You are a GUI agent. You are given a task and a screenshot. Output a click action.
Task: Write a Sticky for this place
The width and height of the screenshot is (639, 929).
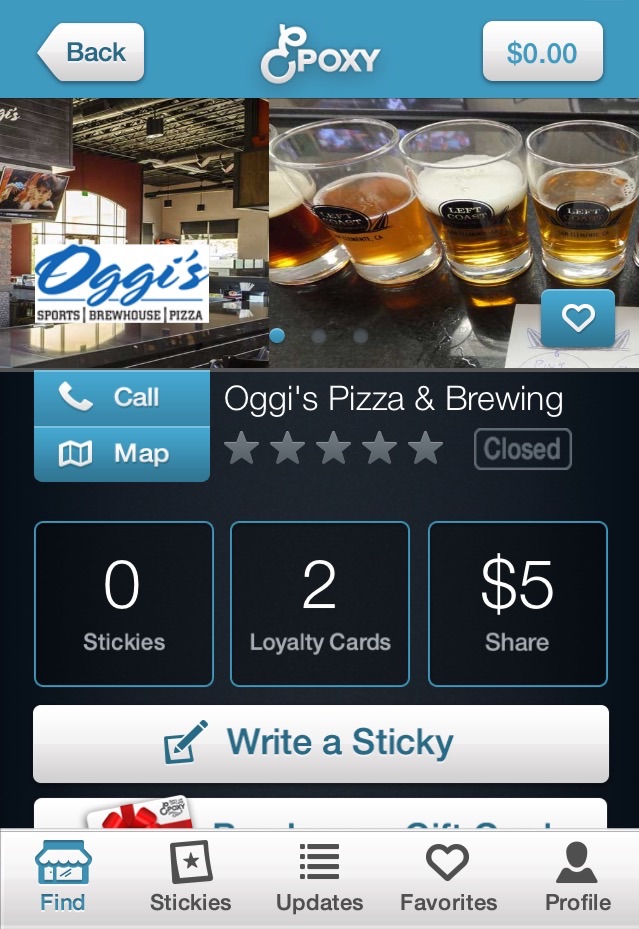click(x=320, y=743)
